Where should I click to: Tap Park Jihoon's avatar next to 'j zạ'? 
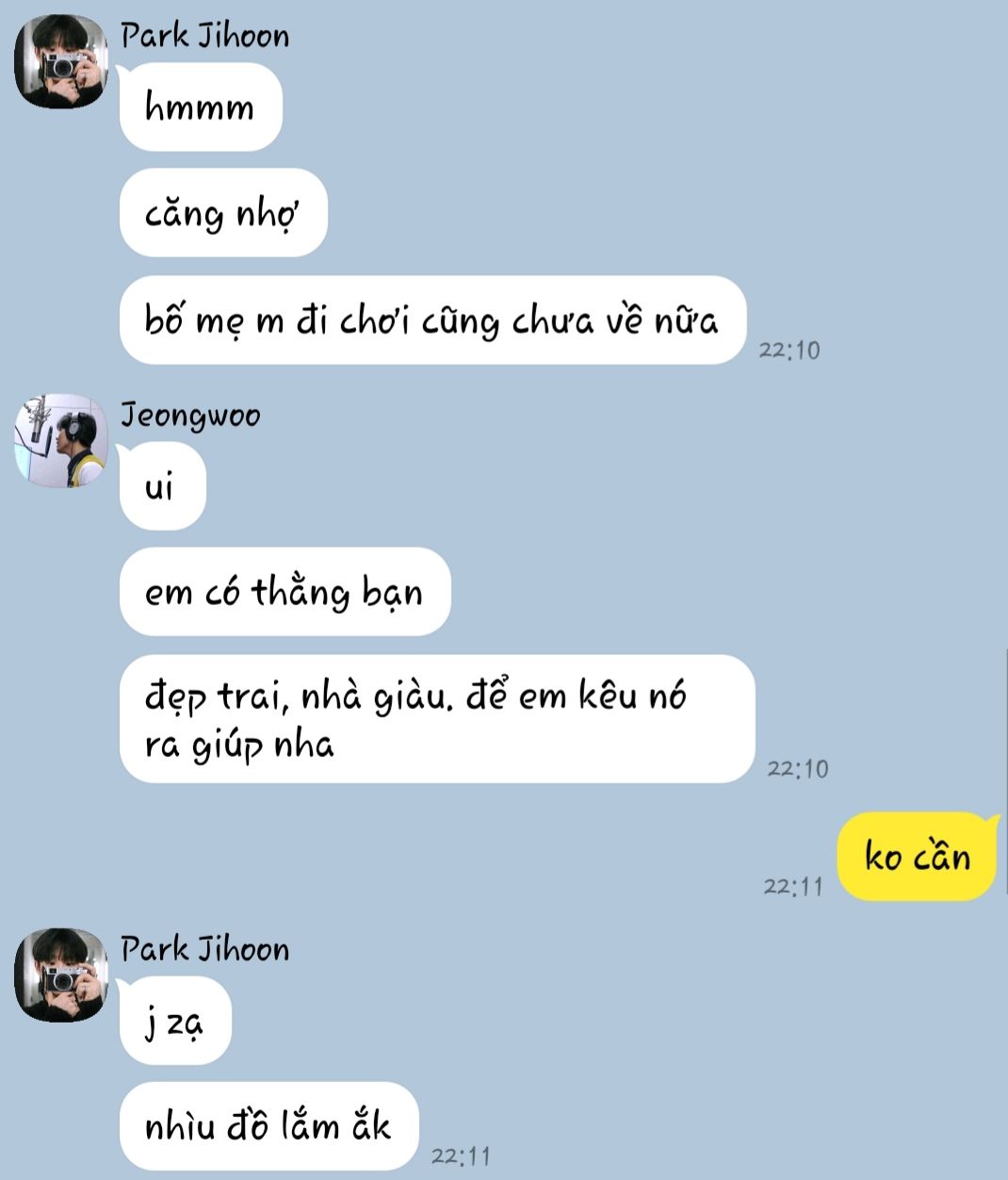click(60, 975)
